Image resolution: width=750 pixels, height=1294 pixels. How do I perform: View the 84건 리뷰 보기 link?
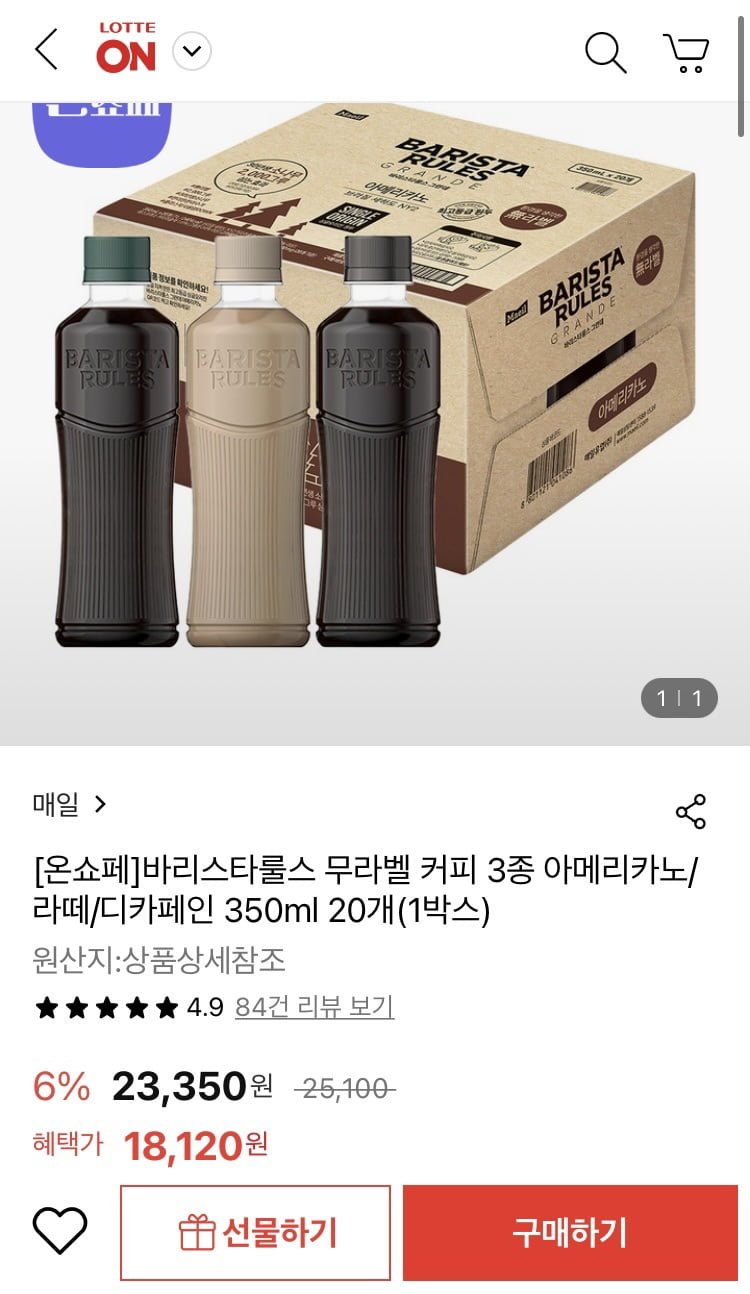pos(314,1006)
